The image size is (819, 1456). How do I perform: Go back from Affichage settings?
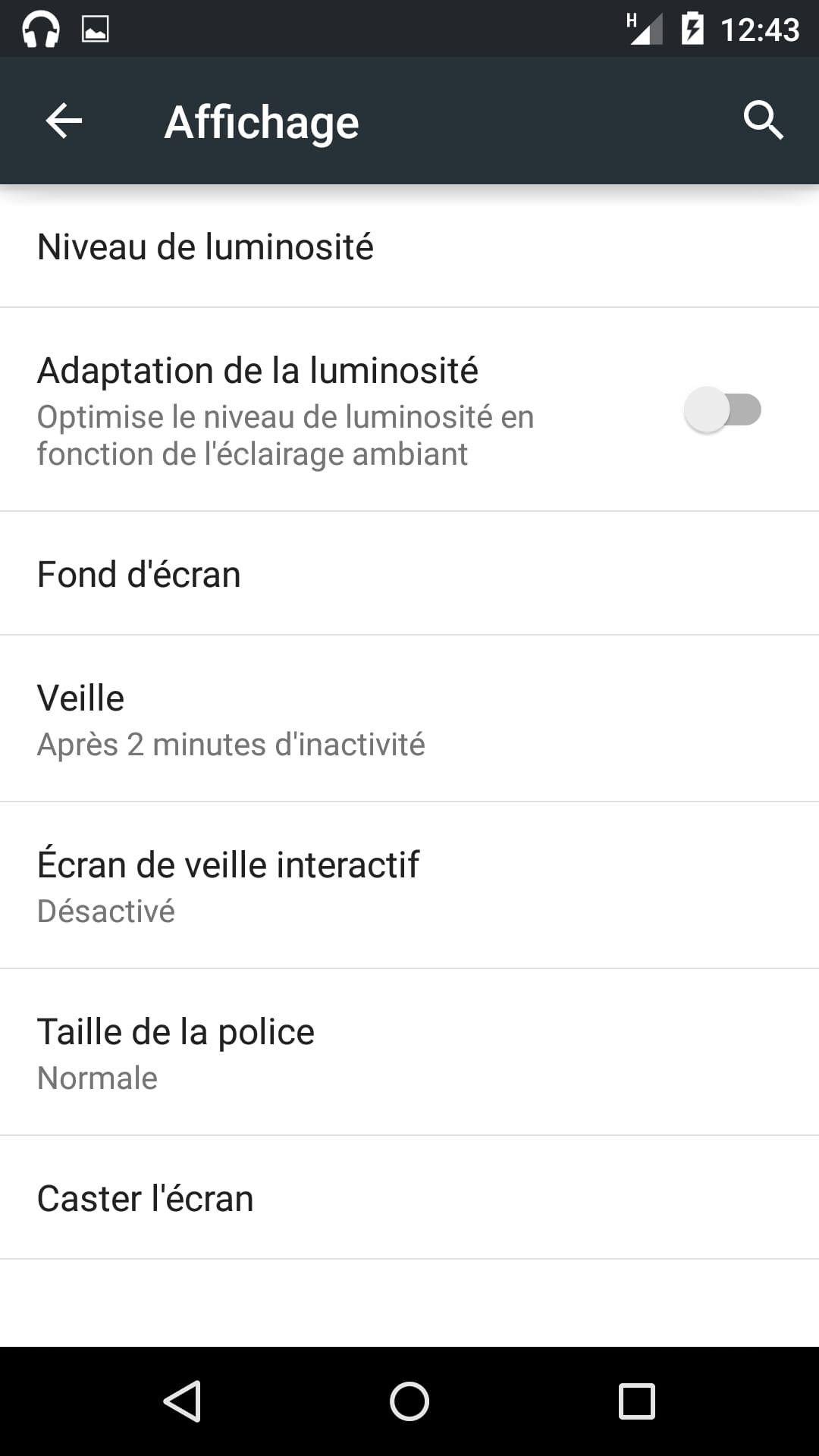click(x=64, y=121)
